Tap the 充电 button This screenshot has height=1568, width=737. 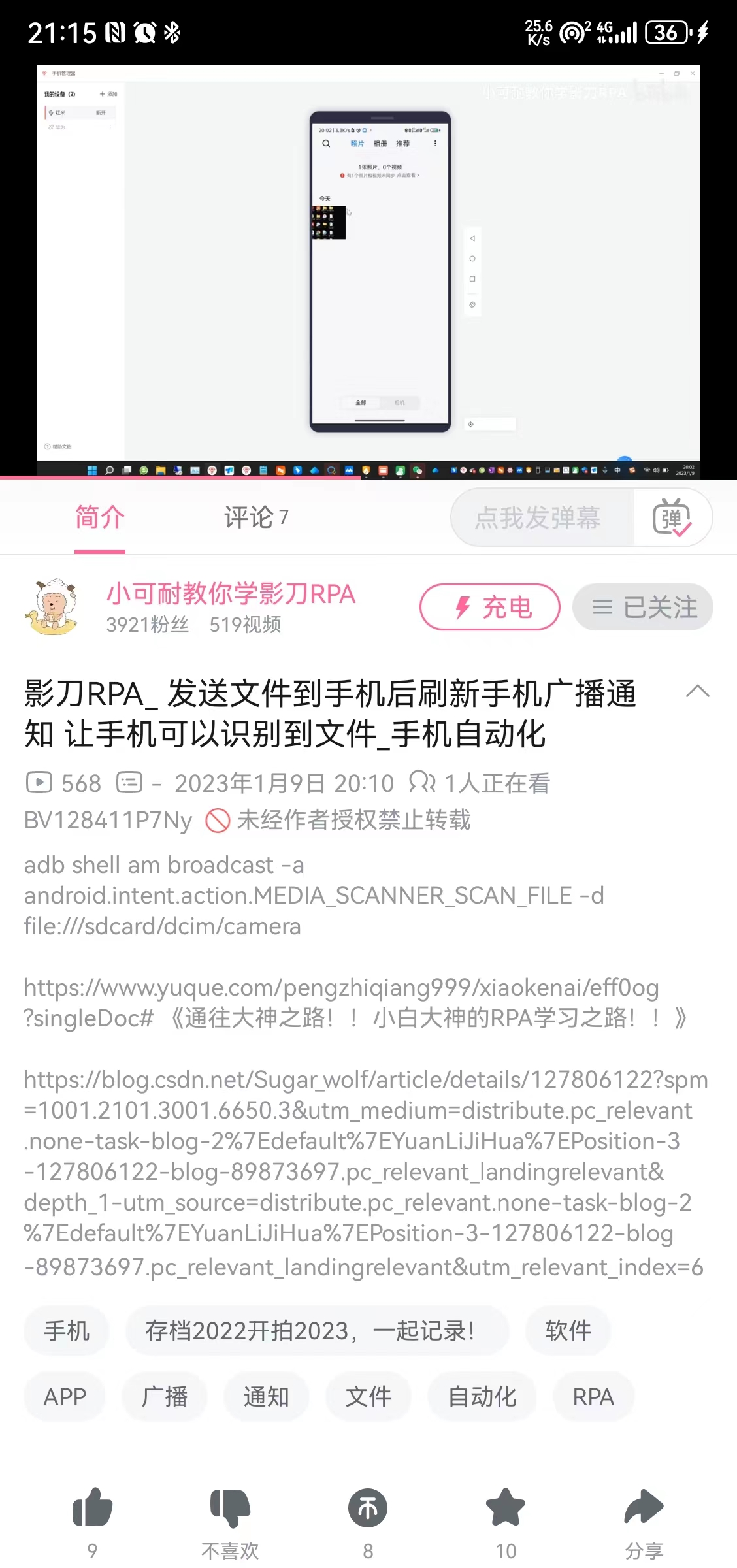[x=490, y=607]
